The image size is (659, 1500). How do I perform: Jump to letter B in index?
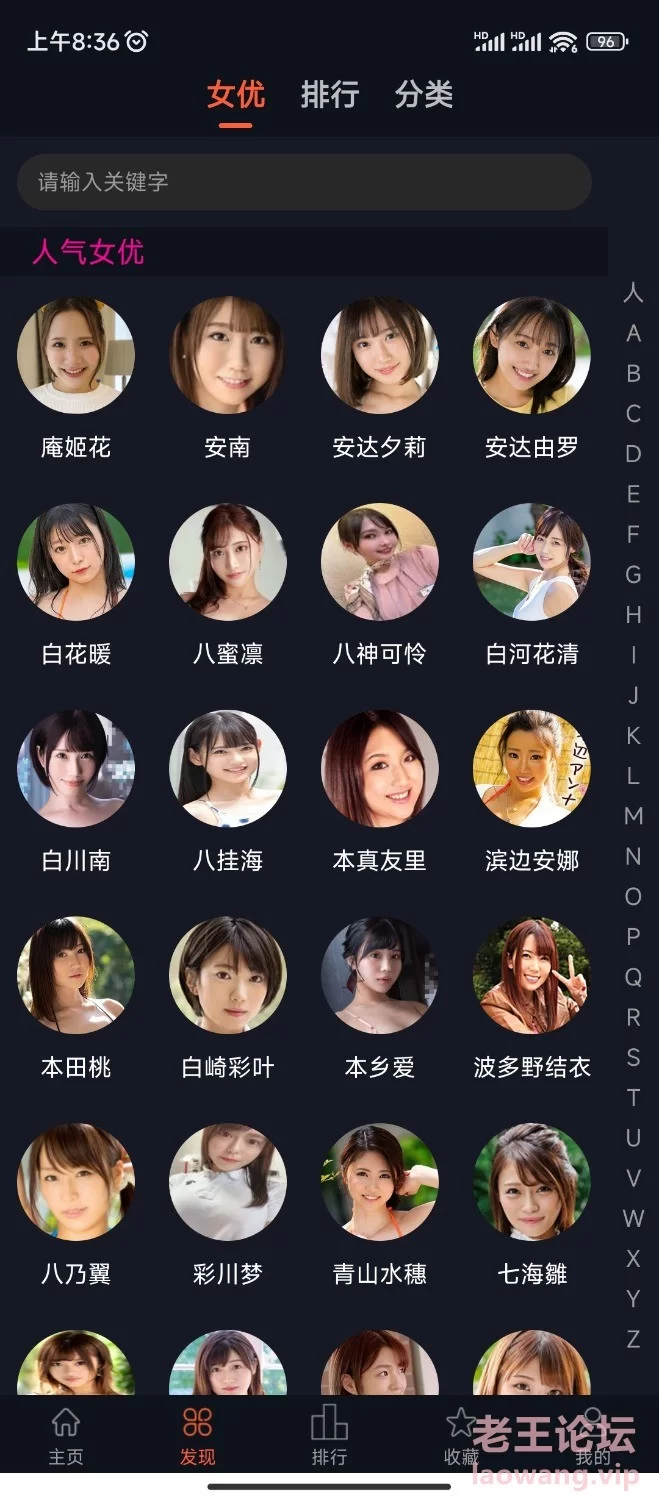click(x=633, y=373)
